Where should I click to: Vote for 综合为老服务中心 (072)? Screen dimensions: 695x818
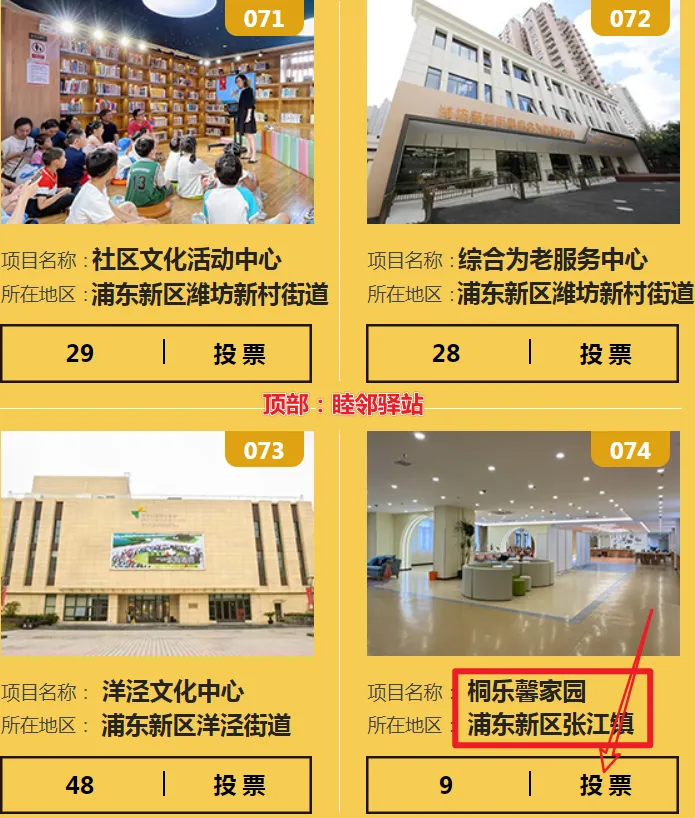(605, 354)
